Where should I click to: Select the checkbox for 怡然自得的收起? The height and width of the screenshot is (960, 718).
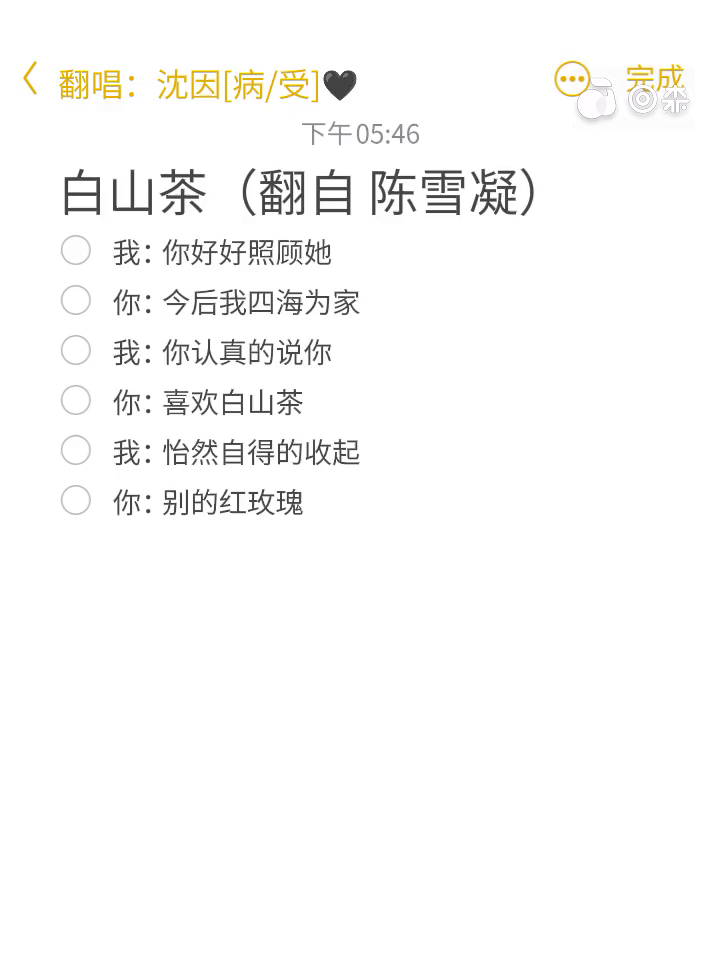pos(76,450)
